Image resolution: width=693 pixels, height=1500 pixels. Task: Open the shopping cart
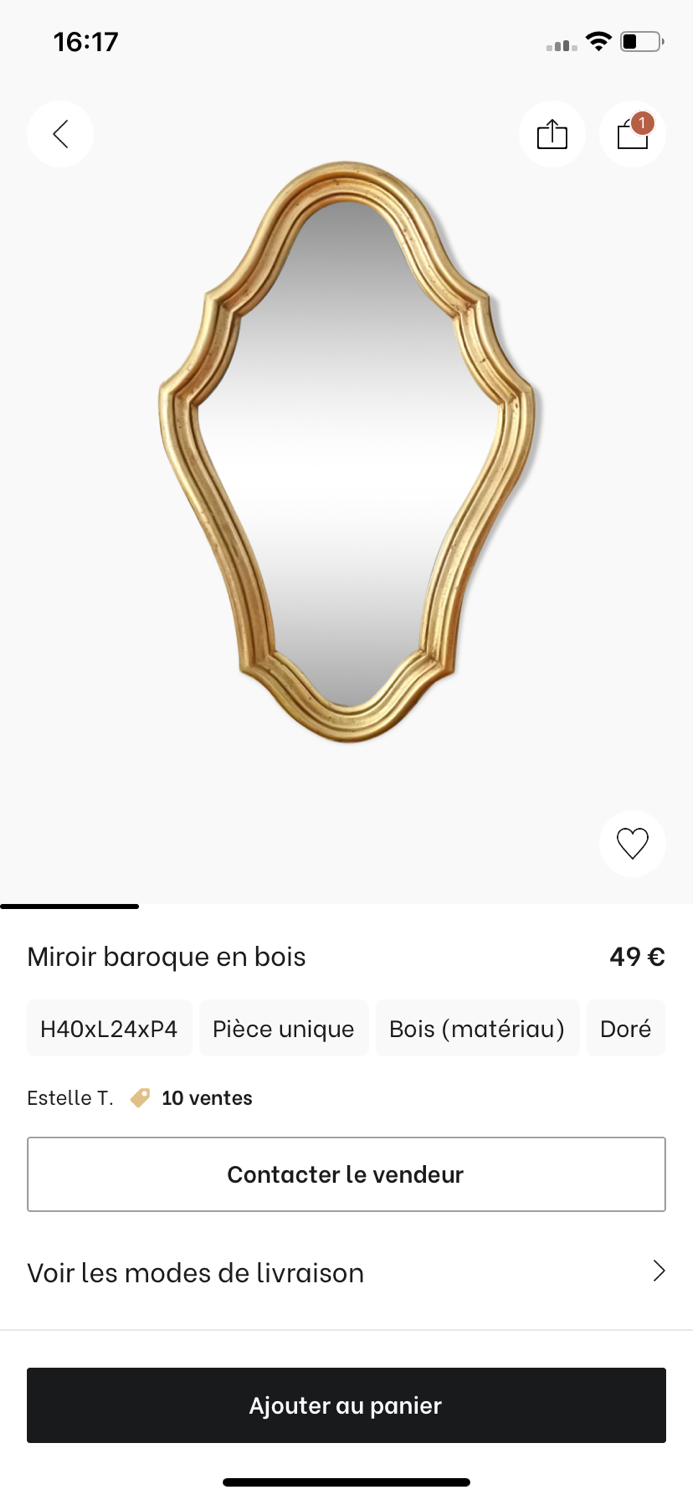632,134
